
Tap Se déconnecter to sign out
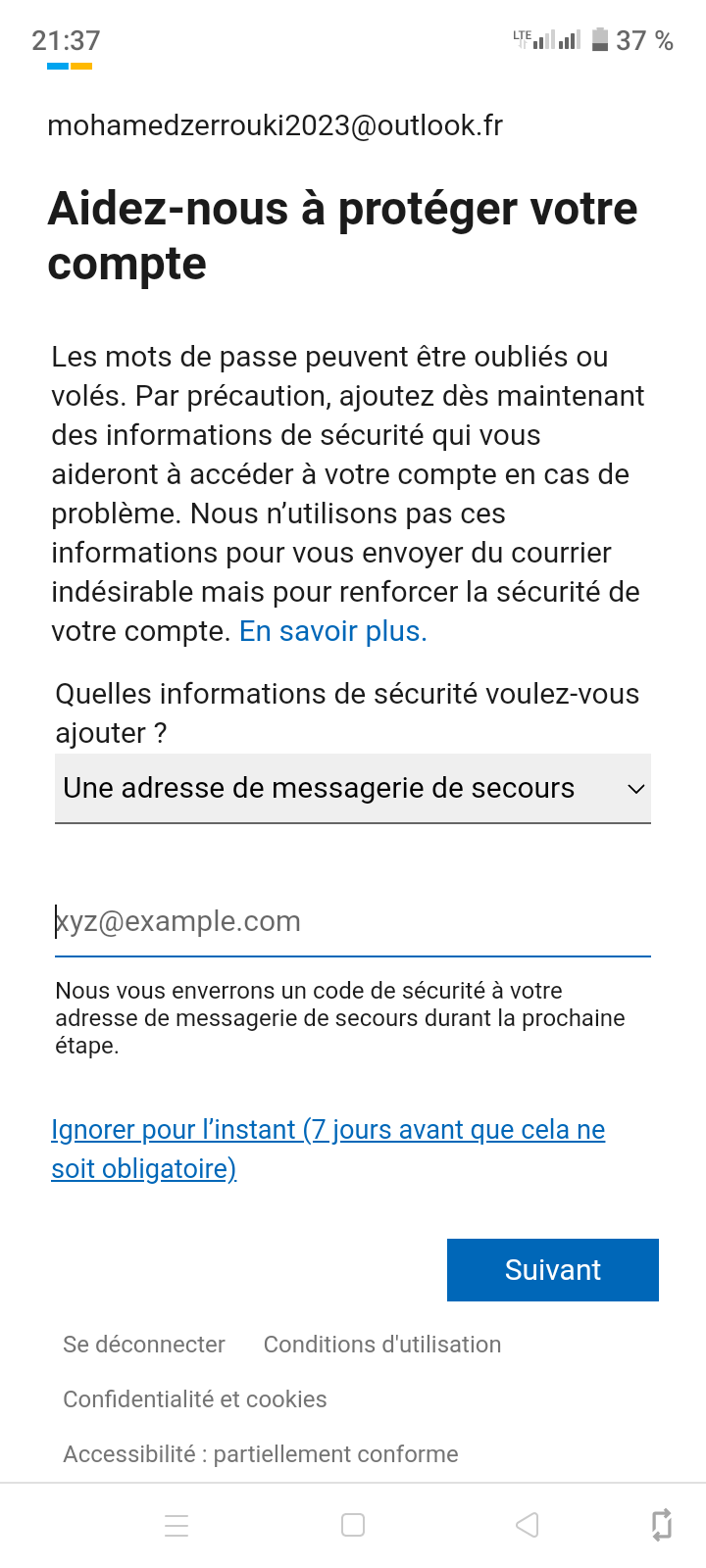click(144, 1345)
